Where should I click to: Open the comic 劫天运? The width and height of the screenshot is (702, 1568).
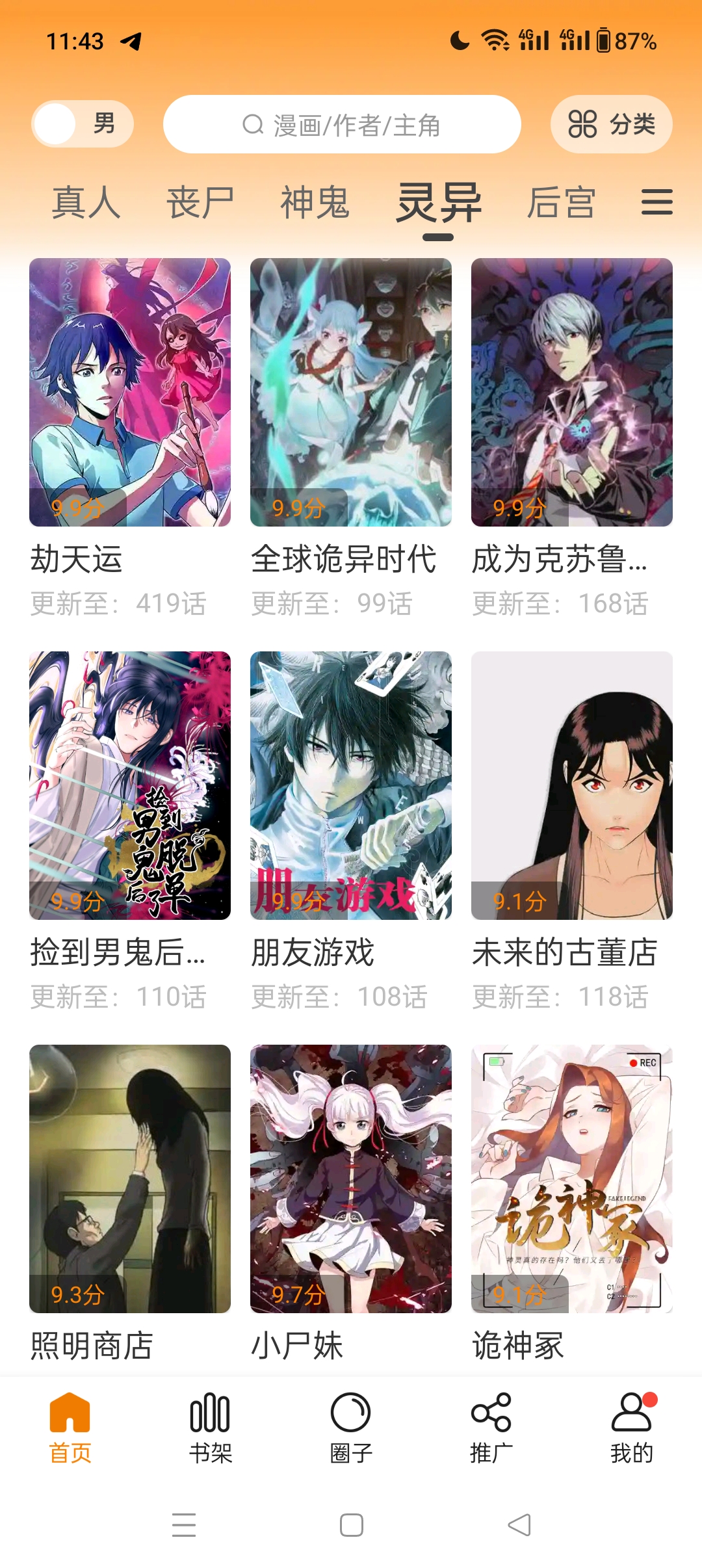pos(130,392)
